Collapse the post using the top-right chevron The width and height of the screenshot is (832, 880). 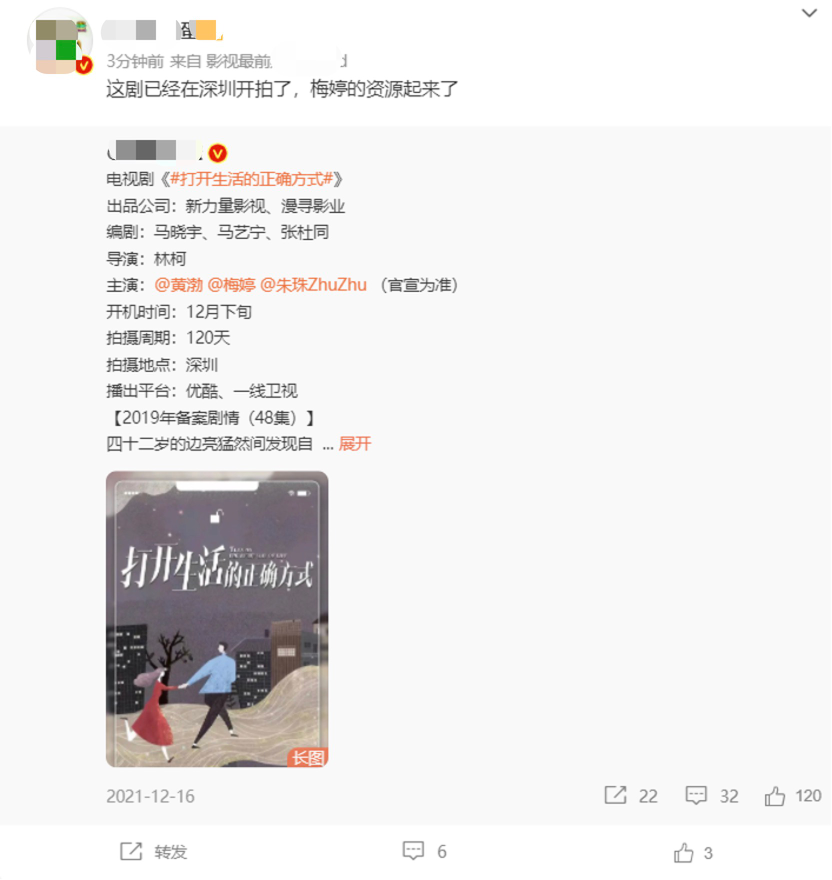click(812, 14)
